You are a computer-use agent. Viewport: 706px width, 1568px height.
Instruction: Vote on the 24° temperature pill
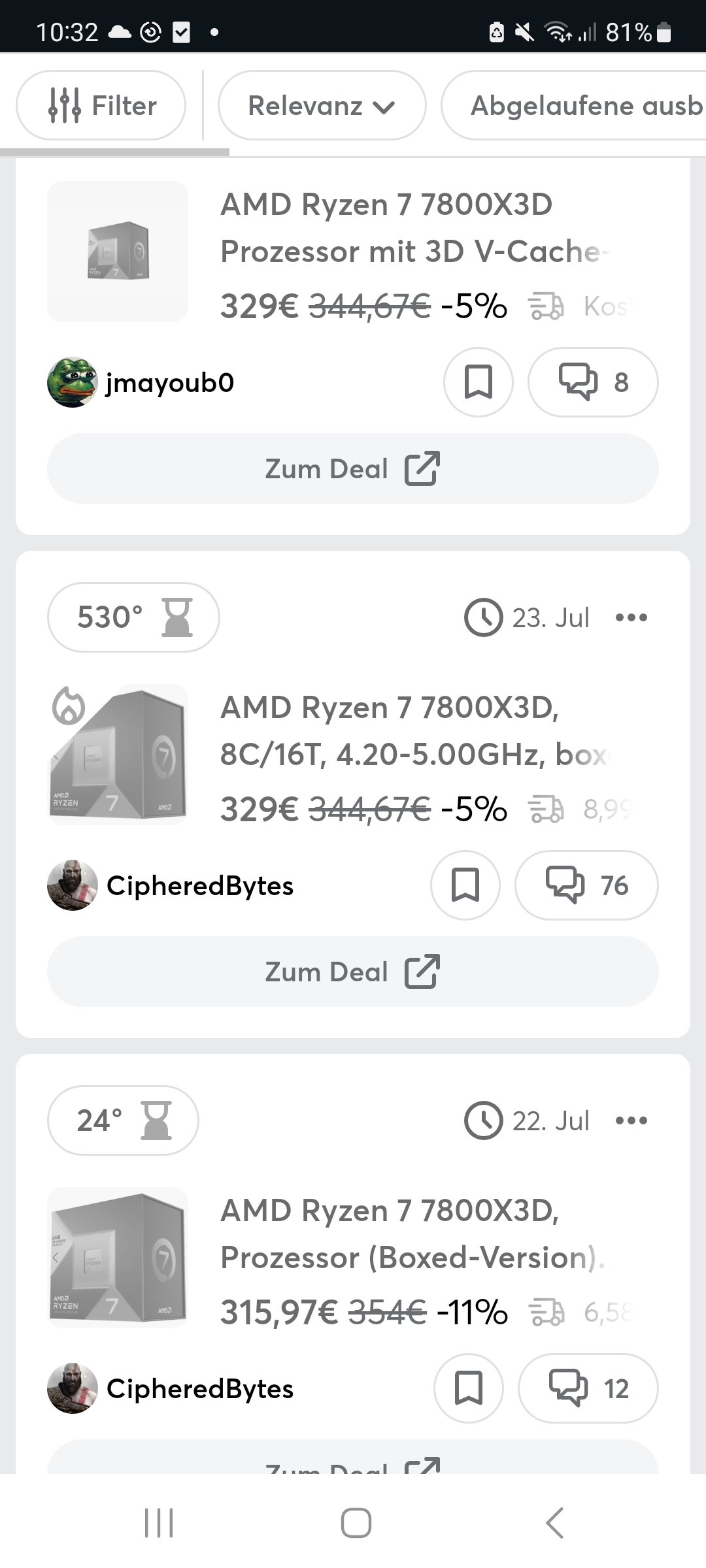tap(122, 1120)
